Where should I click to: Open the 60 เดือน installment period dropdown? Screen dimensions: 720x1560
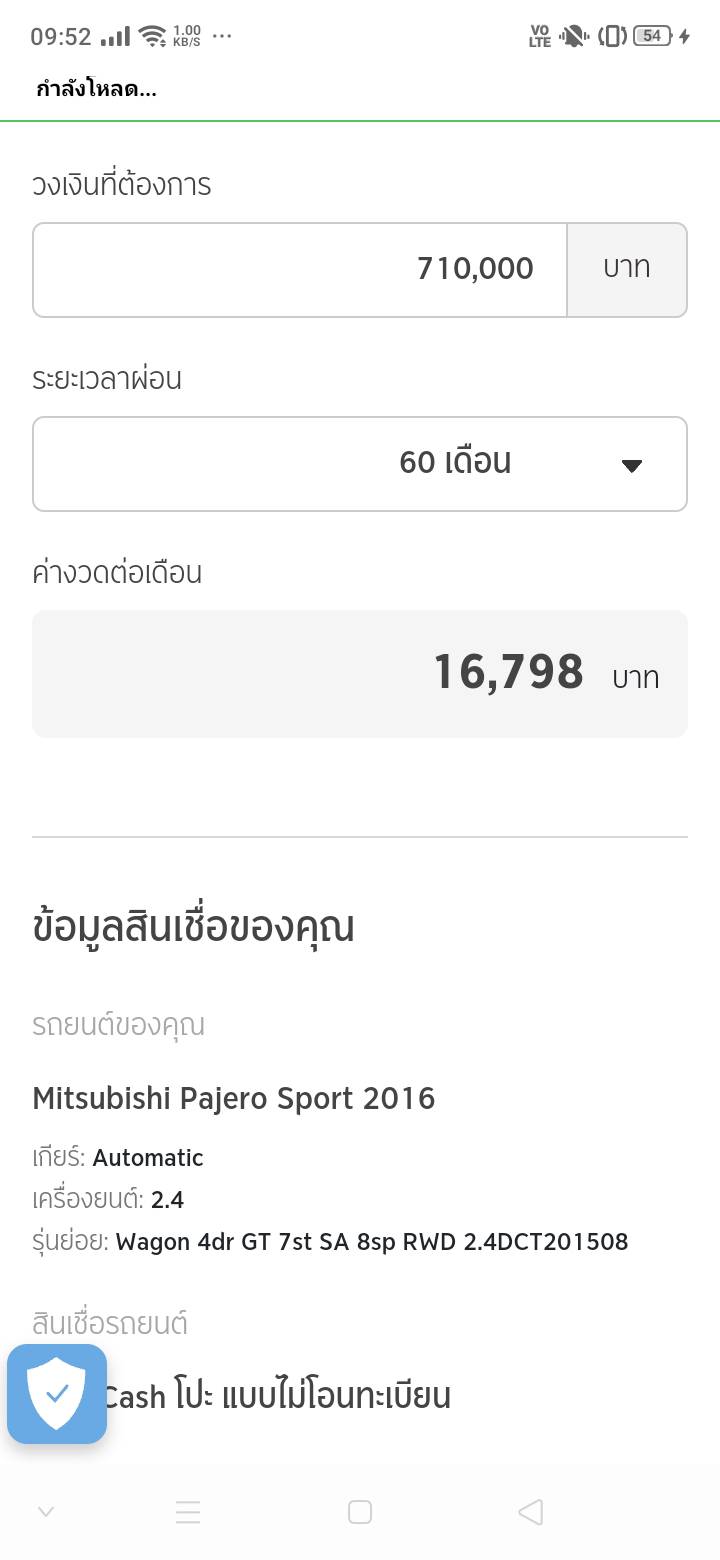360,464
